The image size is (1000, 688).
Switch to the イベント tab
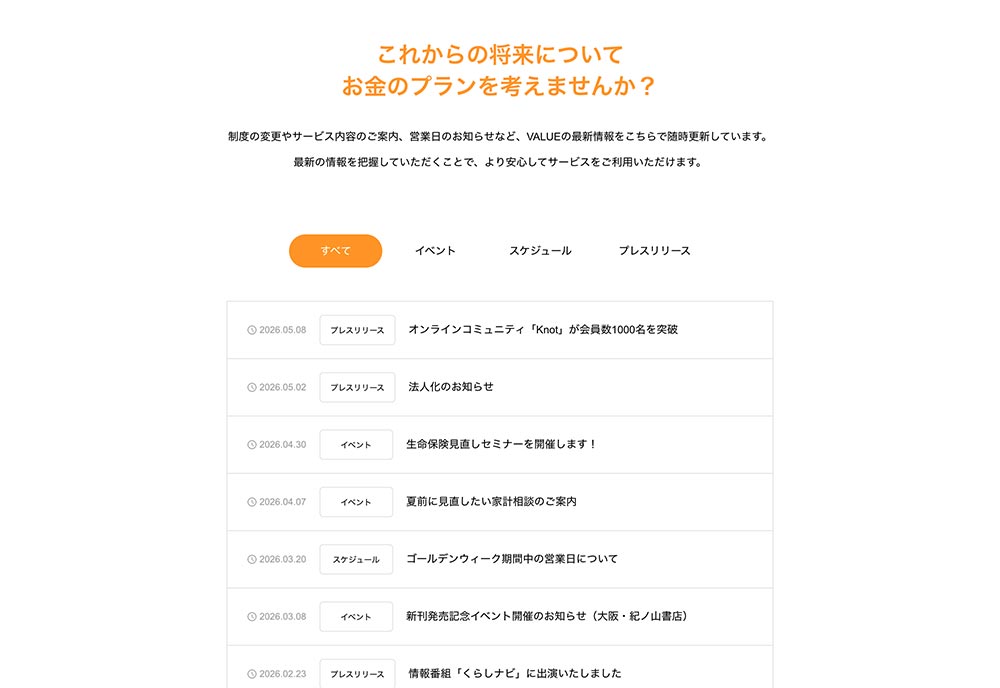[436, 251]
